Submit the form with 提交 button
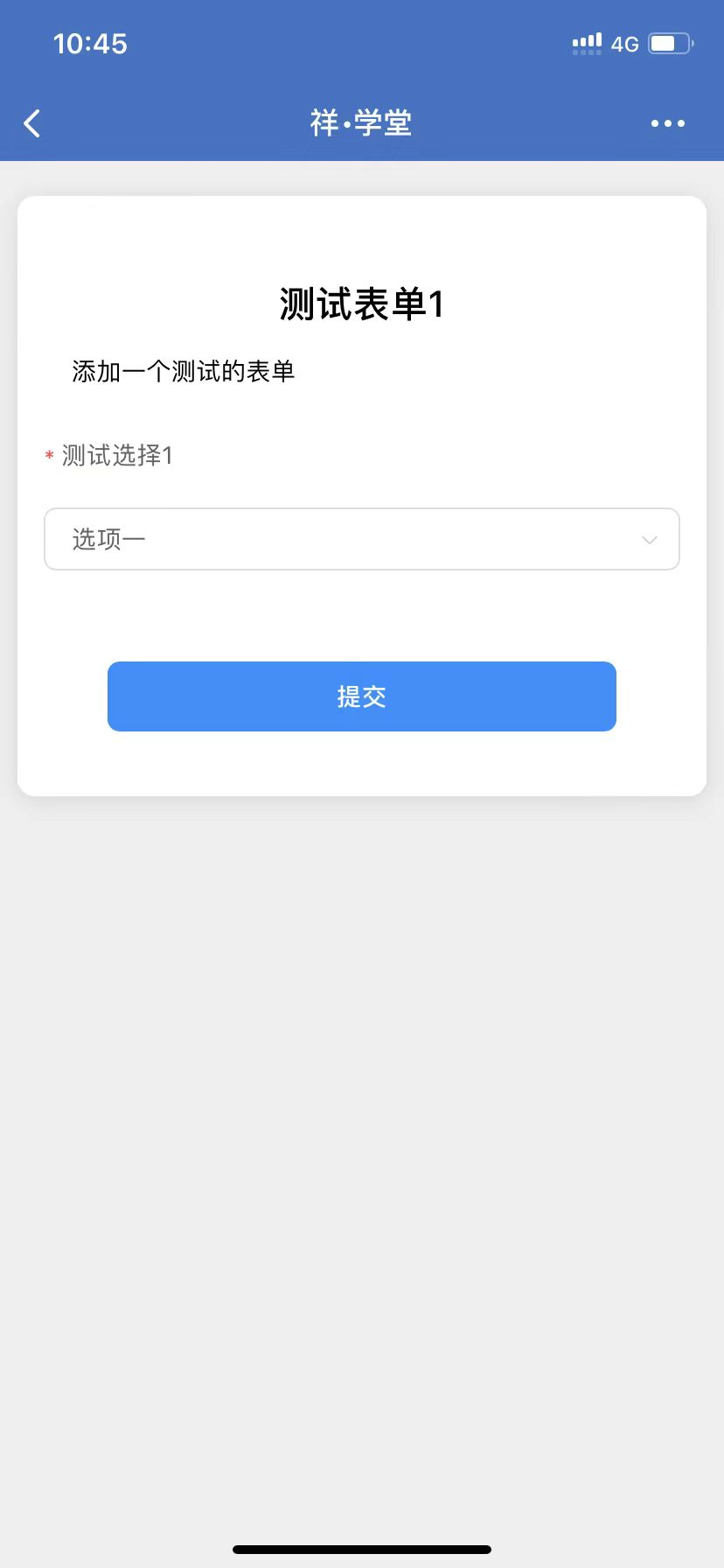The height and width of the screenshot is (1568, 724). coord(362,696)
